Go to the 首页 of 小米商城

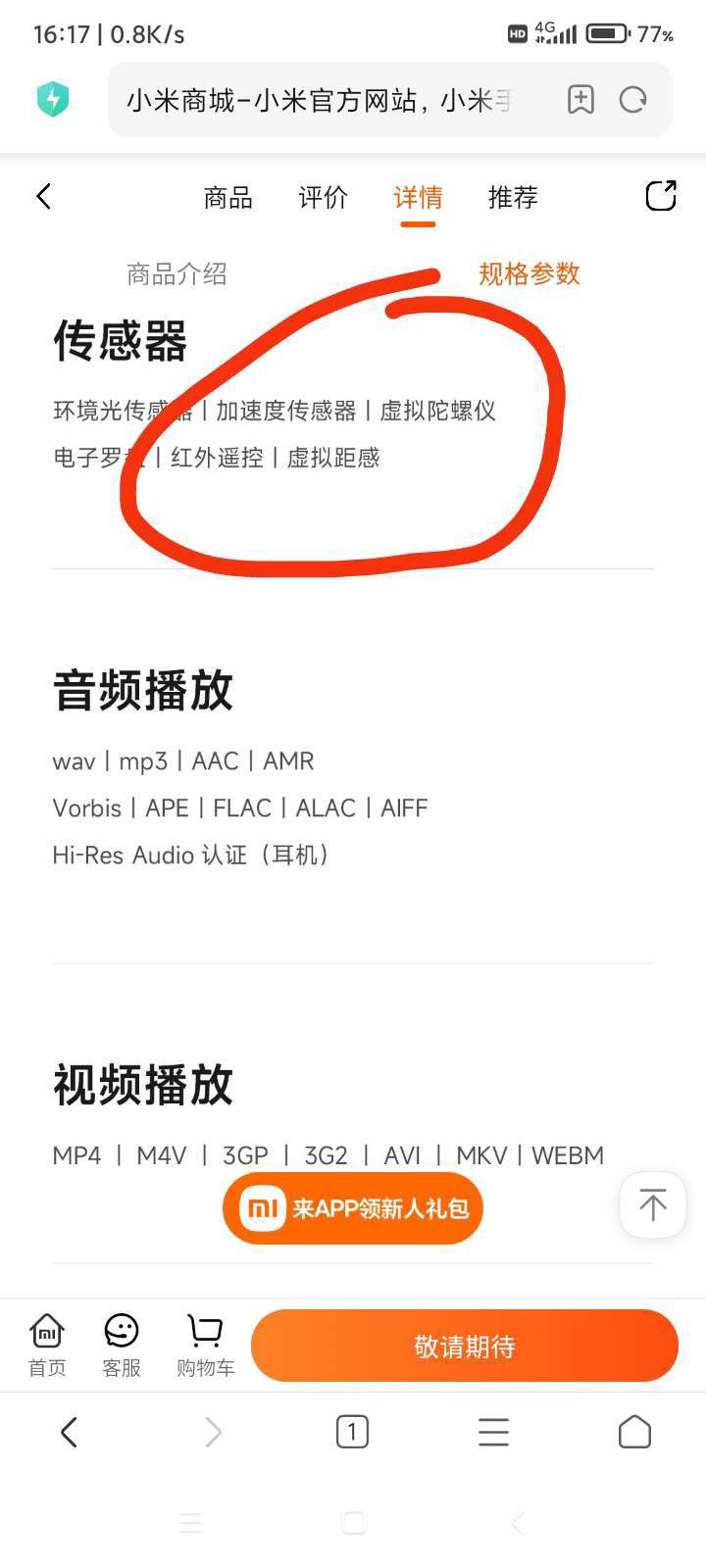tap(47, 1346)
